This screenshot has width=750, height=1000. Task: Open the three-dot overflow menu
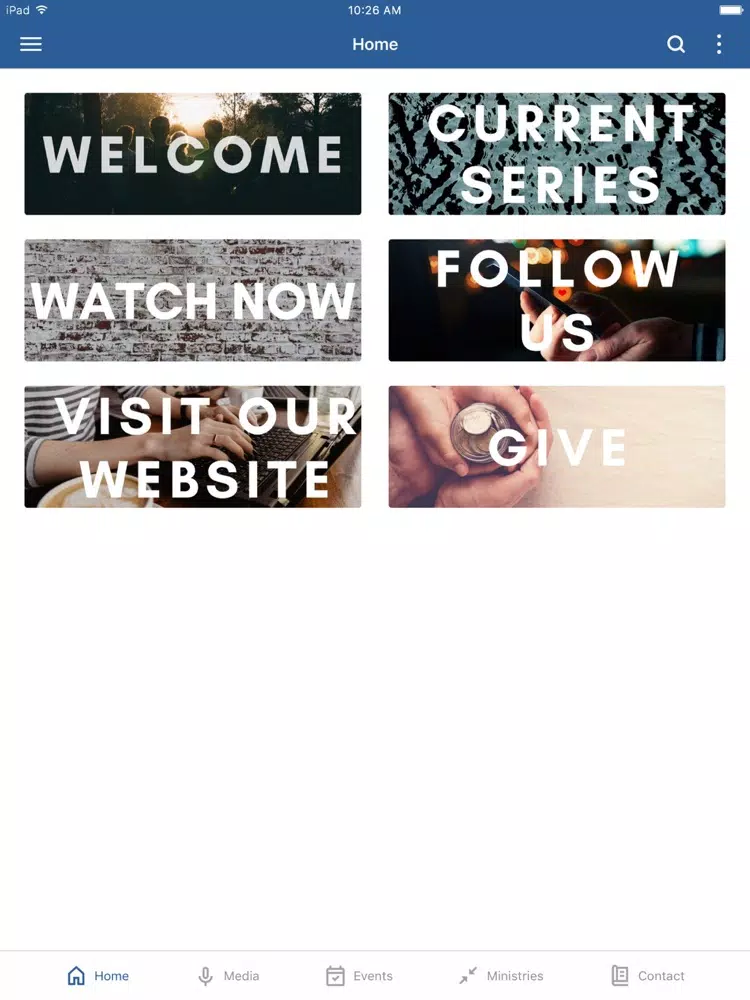718,44
